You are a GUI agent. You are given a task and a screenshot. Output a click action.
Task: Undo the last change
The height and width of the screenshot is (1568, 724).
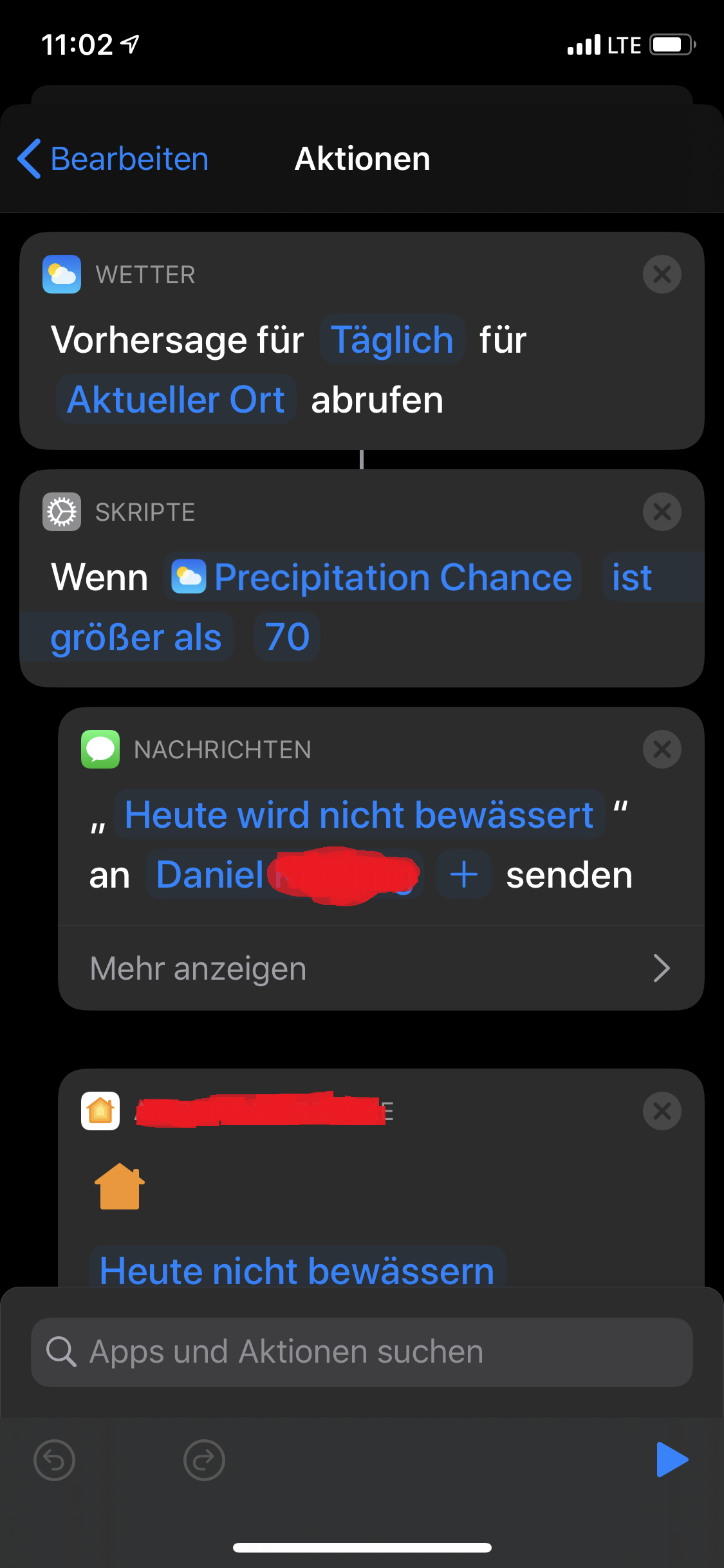tap(55, 1460)
